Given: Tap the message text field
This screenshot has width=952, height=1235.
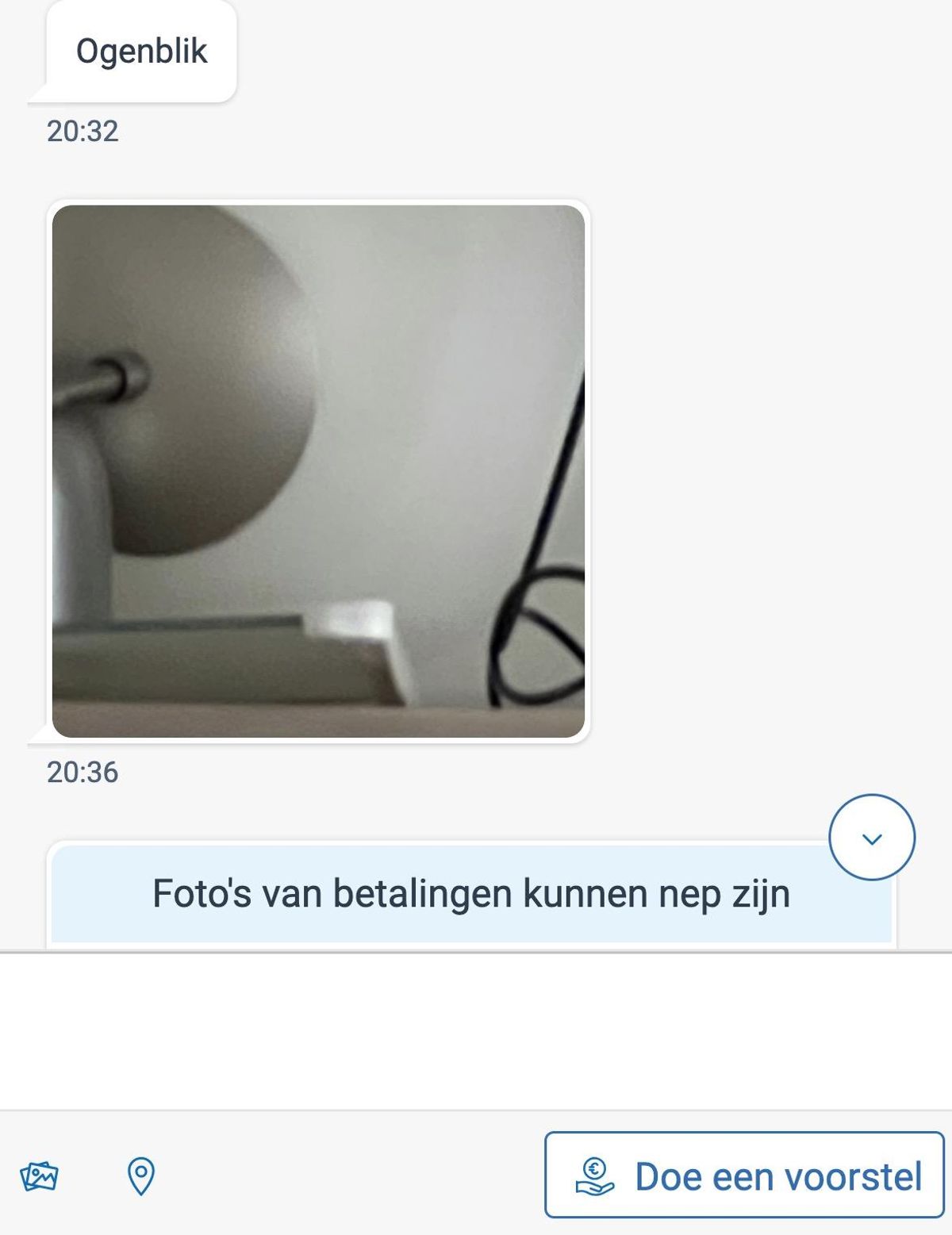Looking at the screenshot, I should click(x=476, y=1031).
